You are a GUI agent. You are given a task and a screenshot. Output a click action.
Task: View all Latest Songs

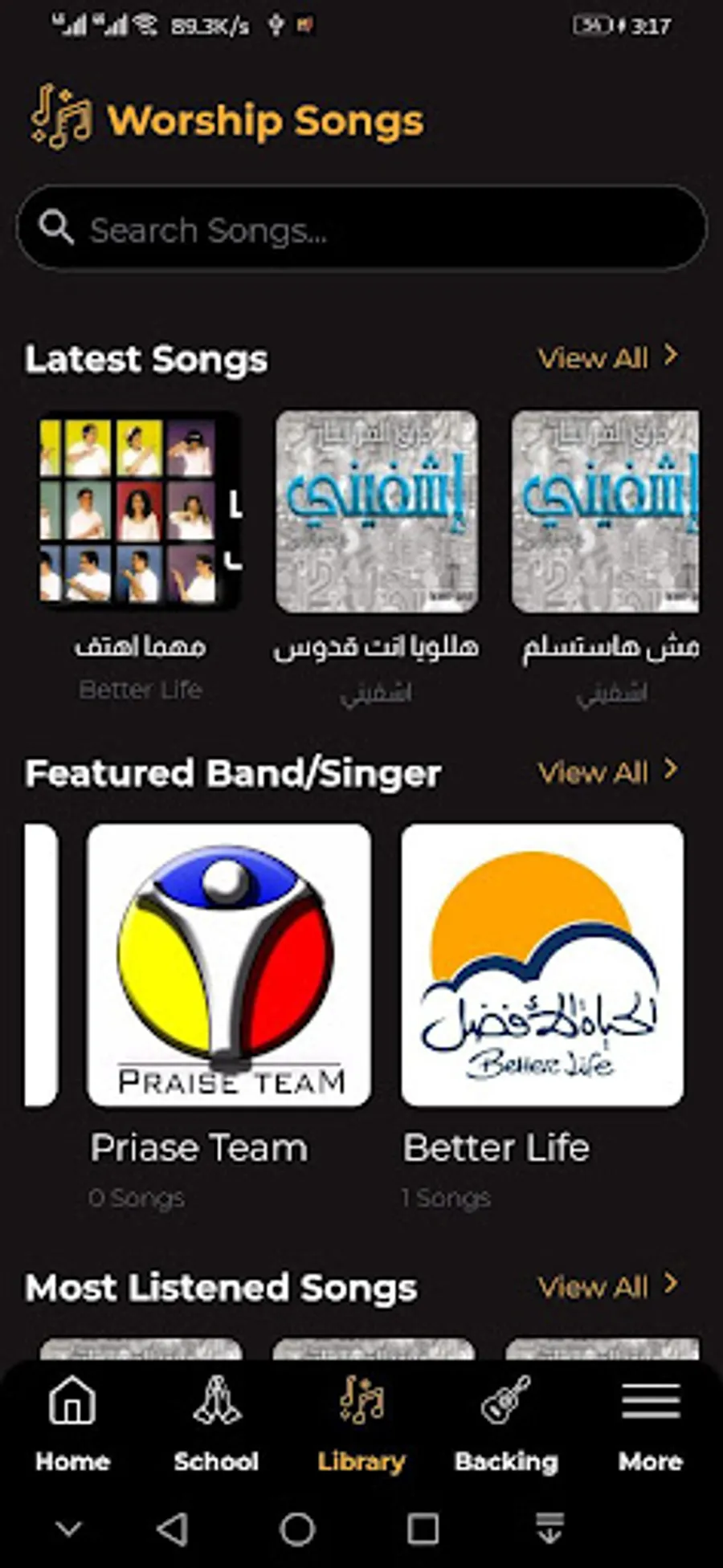click(x=607, y=358)
